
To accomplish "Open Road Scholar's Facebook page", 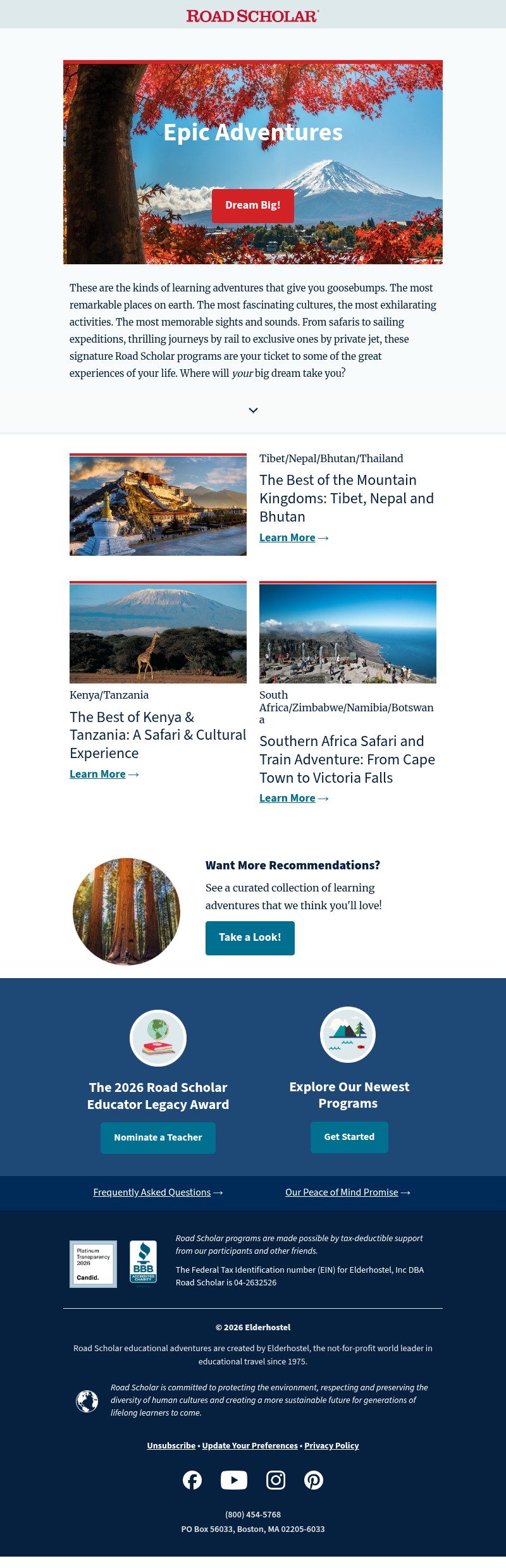I will point(192,1480).
